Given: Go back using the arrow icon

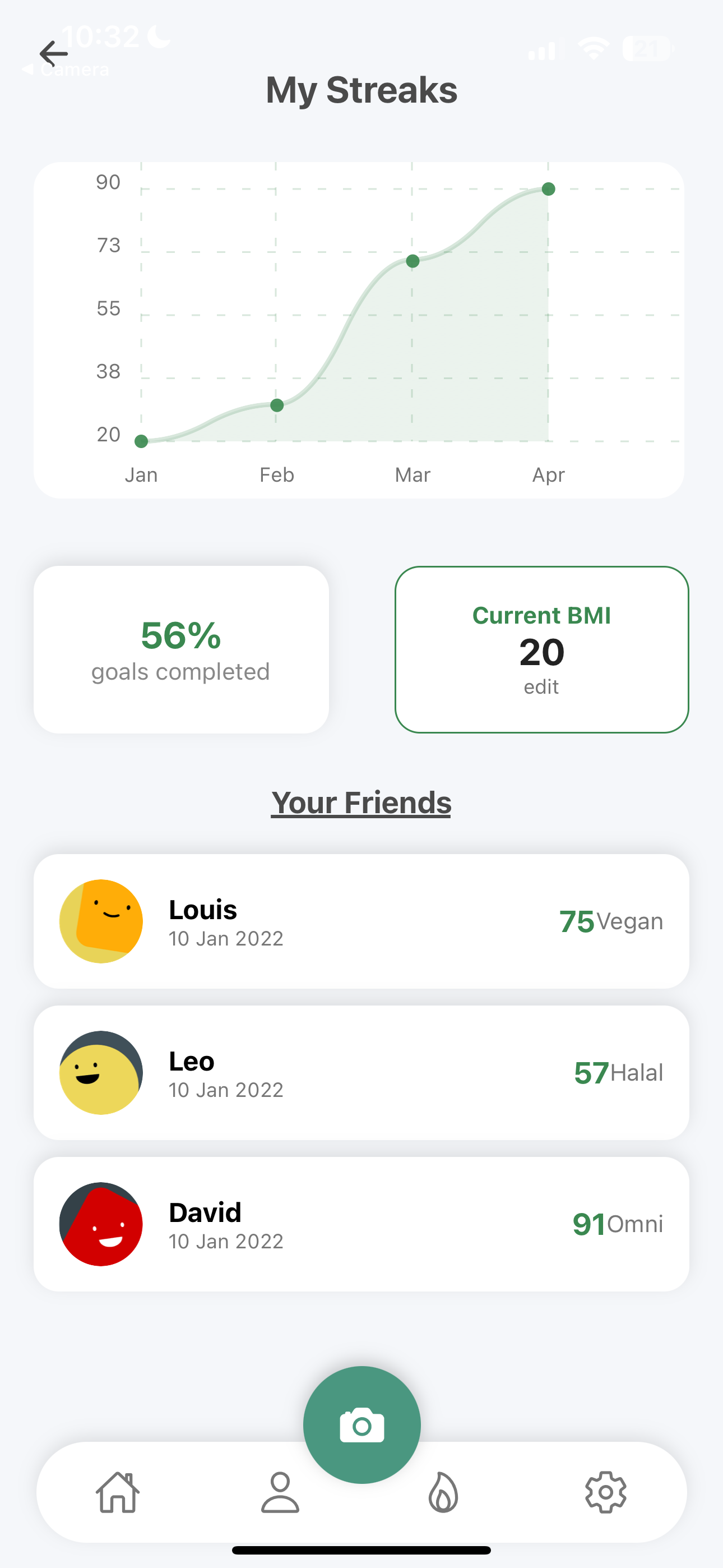Looking at the screenshot, I should [54, 54].
